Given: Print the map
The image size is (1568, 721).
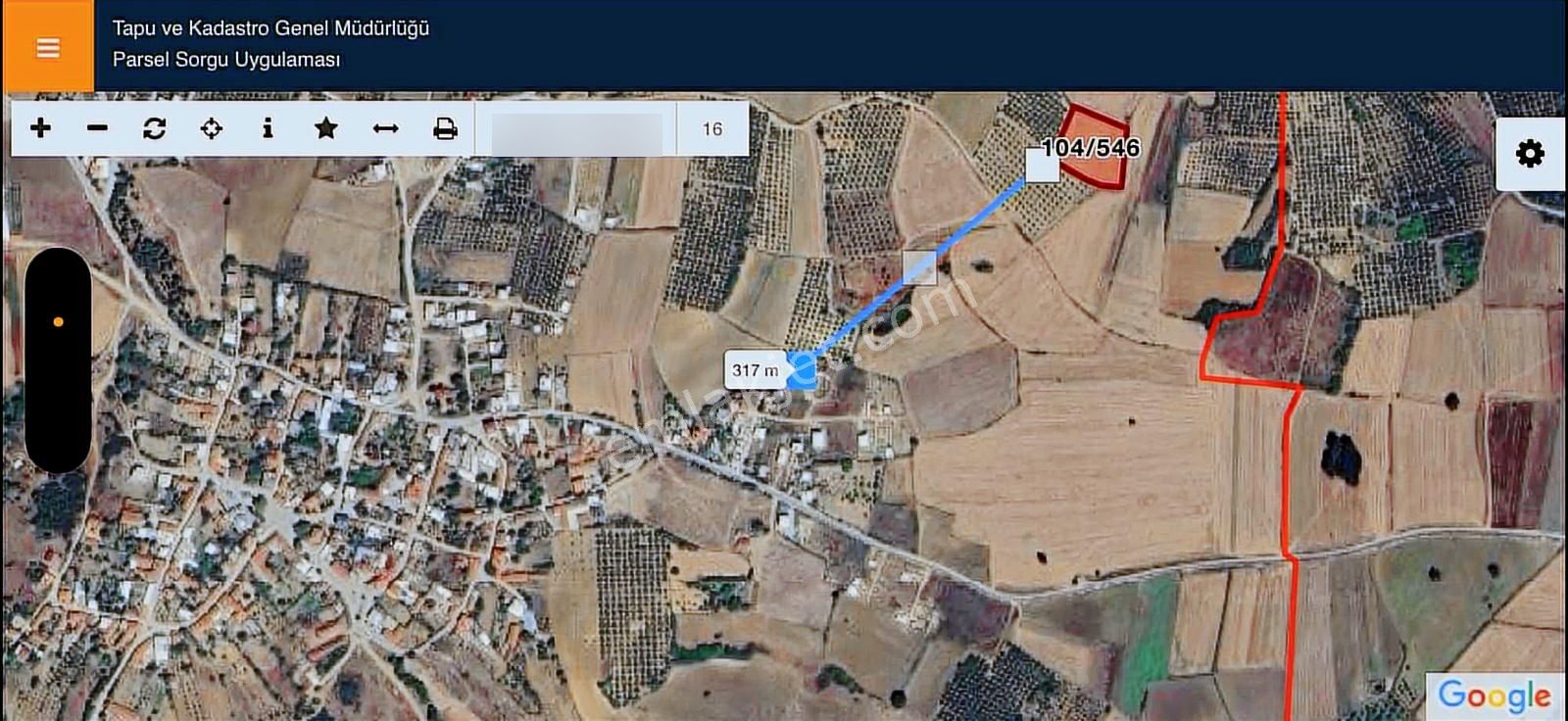Looking at the screenshot, I should (445, 128).
